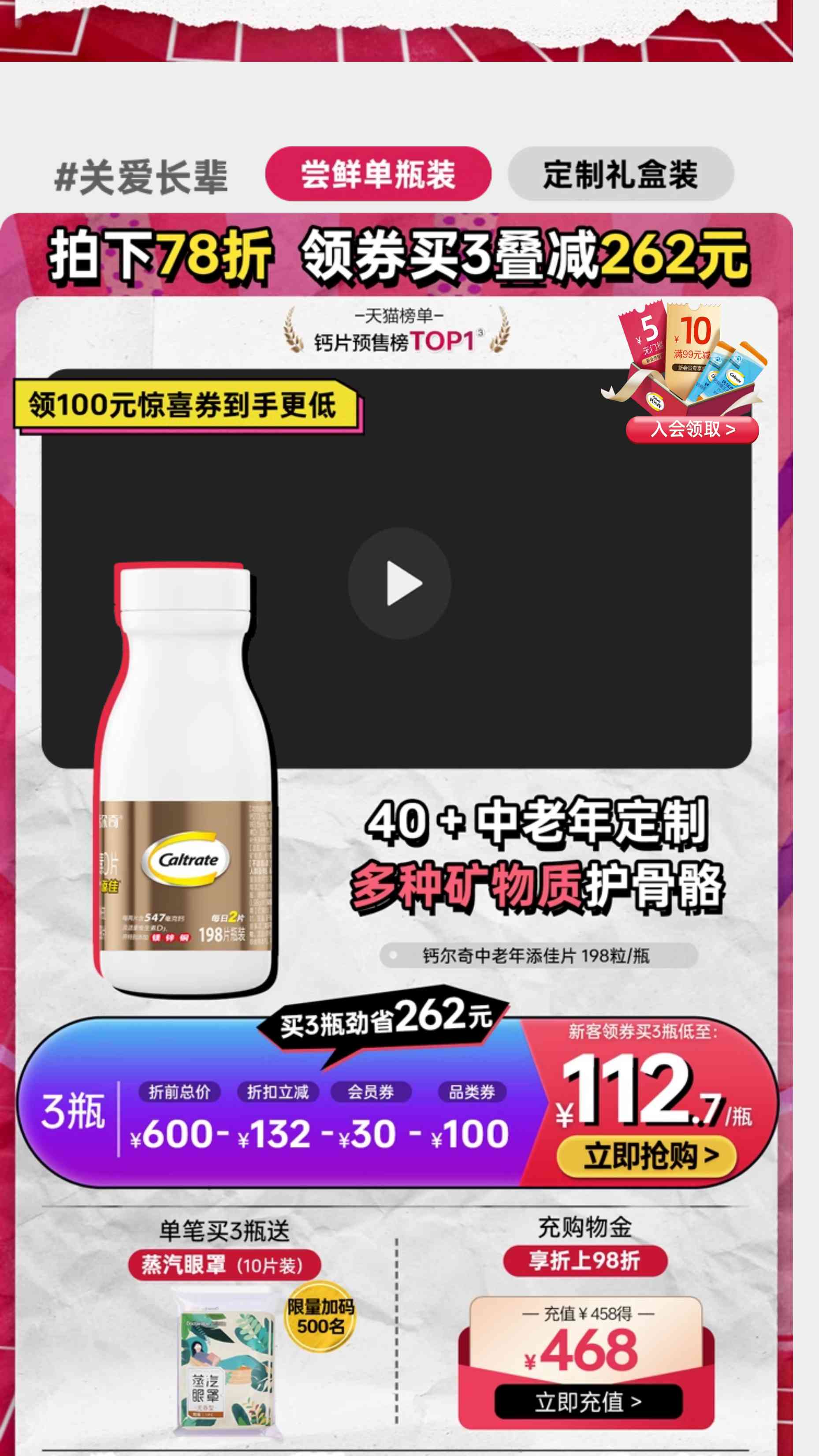The height and width of the screenshot is (1456, 819).
Task: Tap 入会领取 to claim member coupons
Action: pos(692,429)
